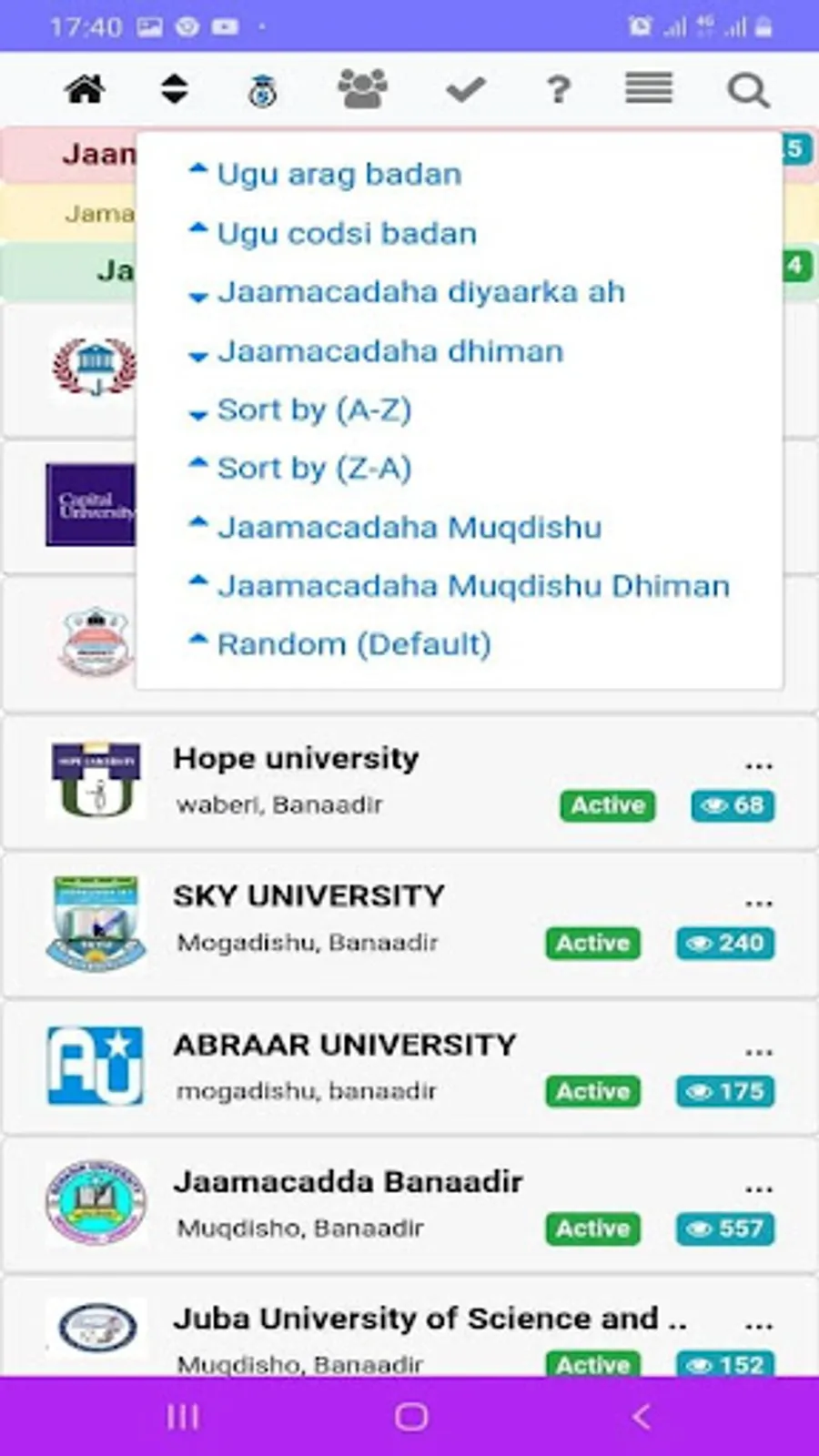Pick 'Jaamacadaha dhiman' from the menu

(x=389, y=351)
